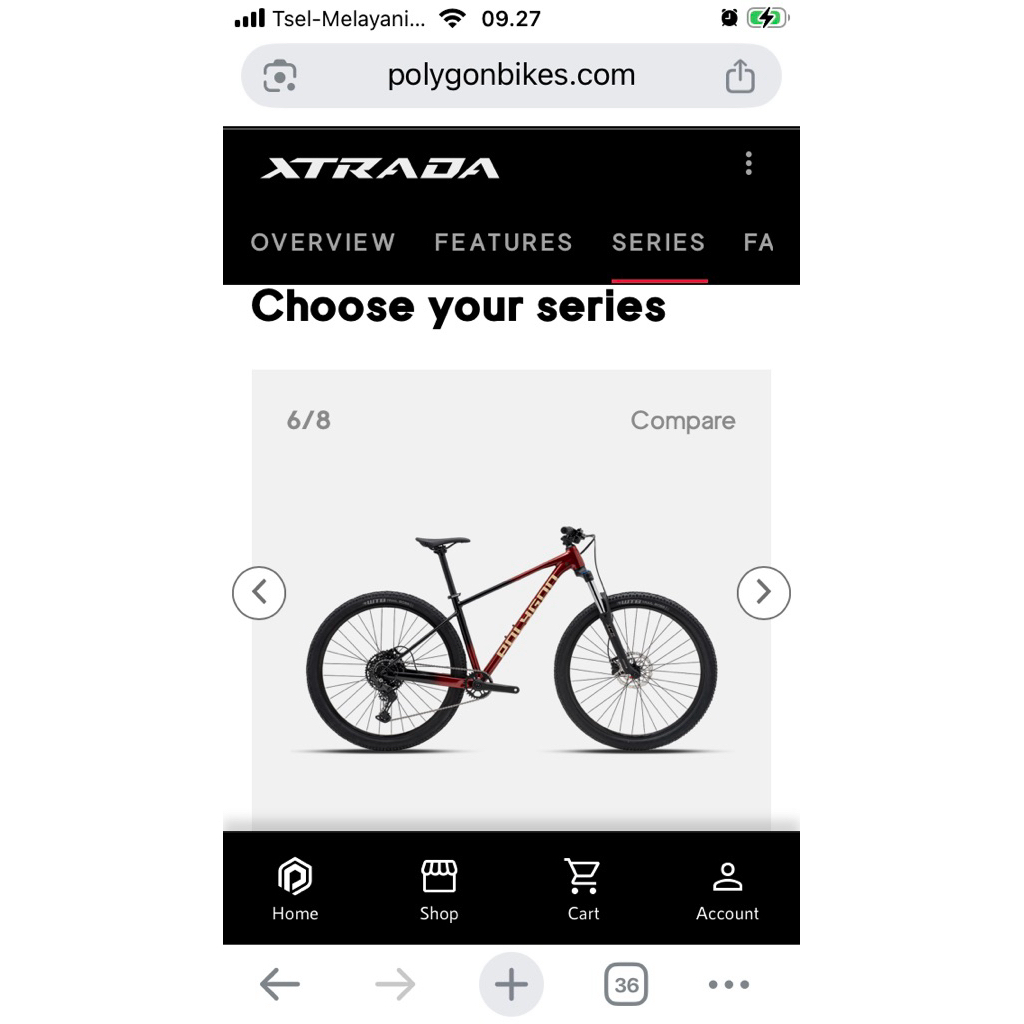This screenshot has height=1024, width=1024.
Task: Share this page from the address bar
Action: click(739, 76)
